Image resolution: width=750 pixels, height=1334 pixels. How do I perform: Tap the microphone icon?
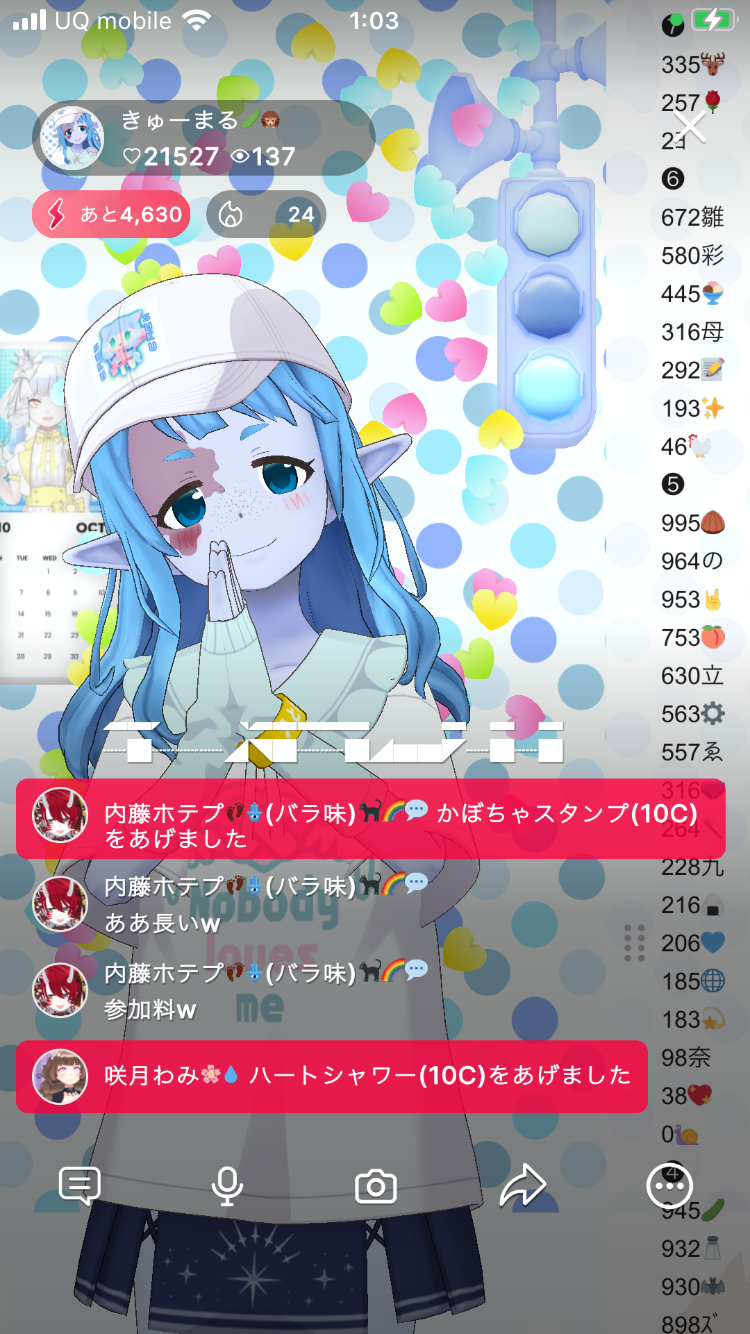coord(228,1186)
